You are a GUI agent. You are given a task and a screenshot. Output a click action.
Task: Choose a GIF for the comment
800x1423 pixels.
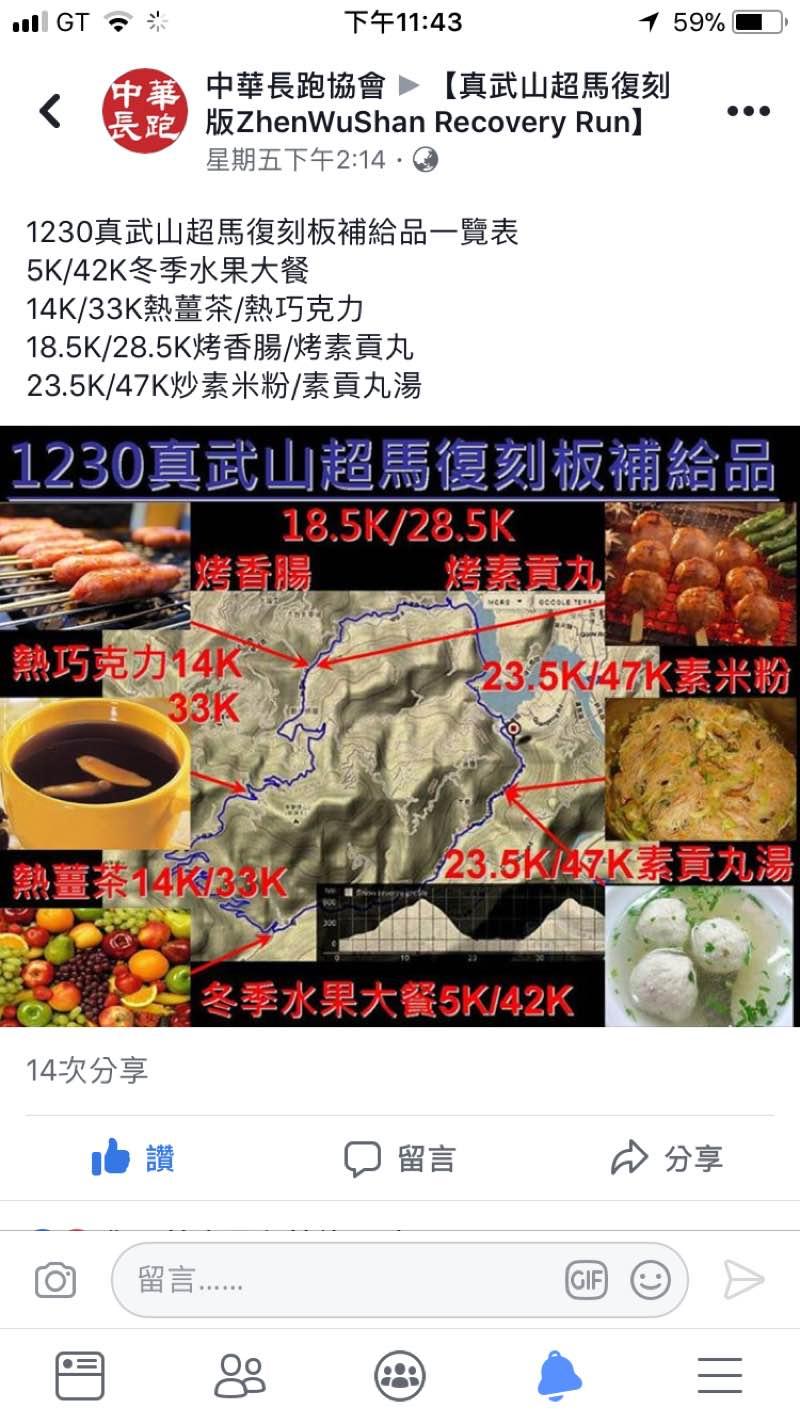tap(586, 1280)
